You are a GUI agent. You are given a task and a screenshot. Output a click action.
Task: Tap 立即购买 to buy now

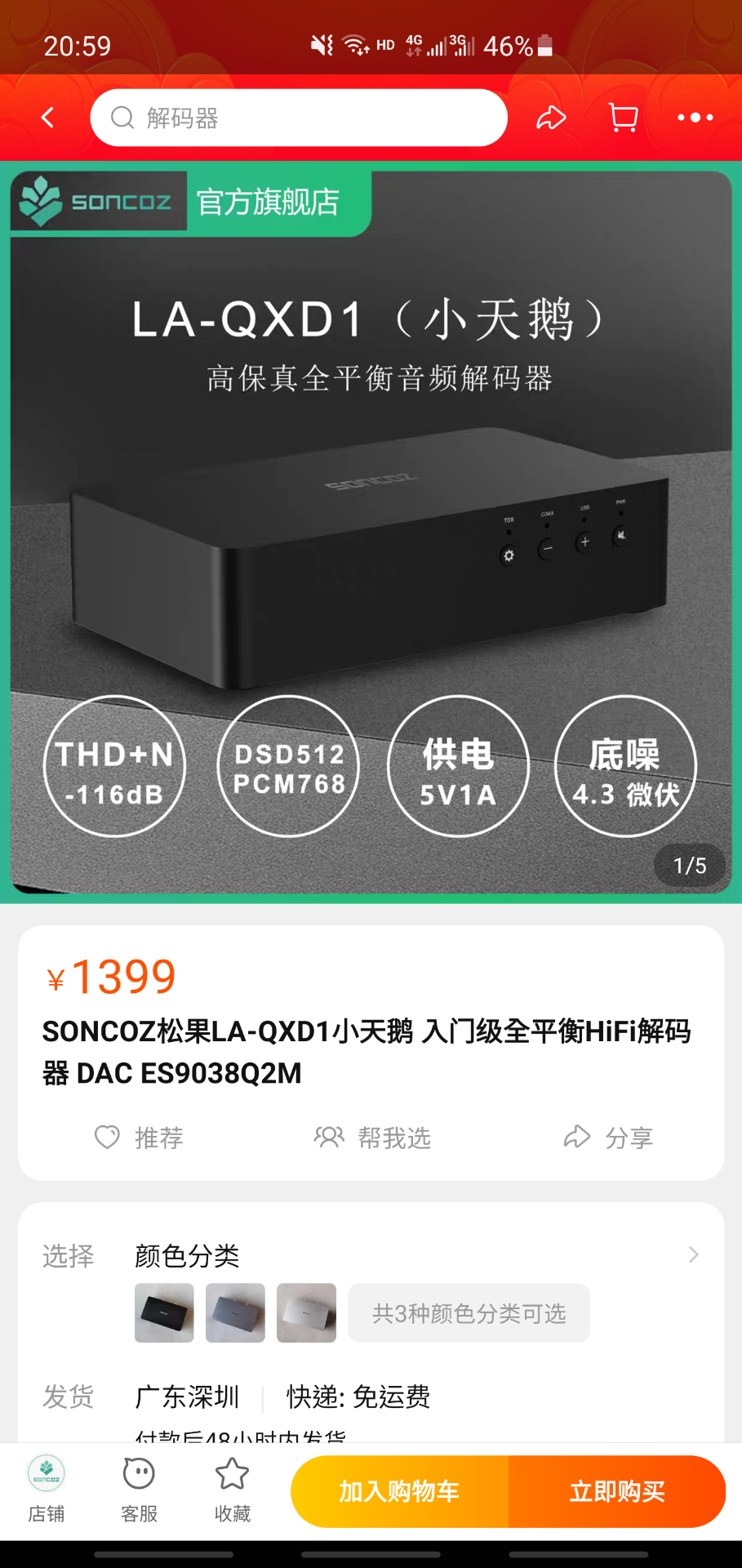pos(617,1491)
